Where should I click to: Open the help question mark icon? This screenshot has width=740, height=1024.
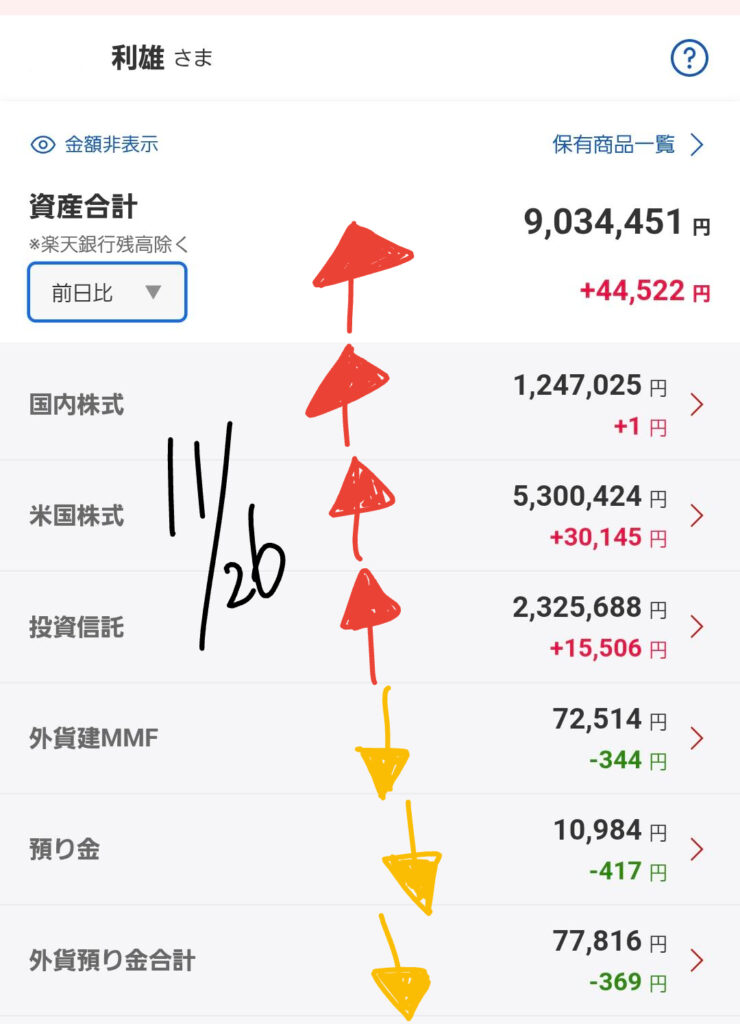click(689, 59)
